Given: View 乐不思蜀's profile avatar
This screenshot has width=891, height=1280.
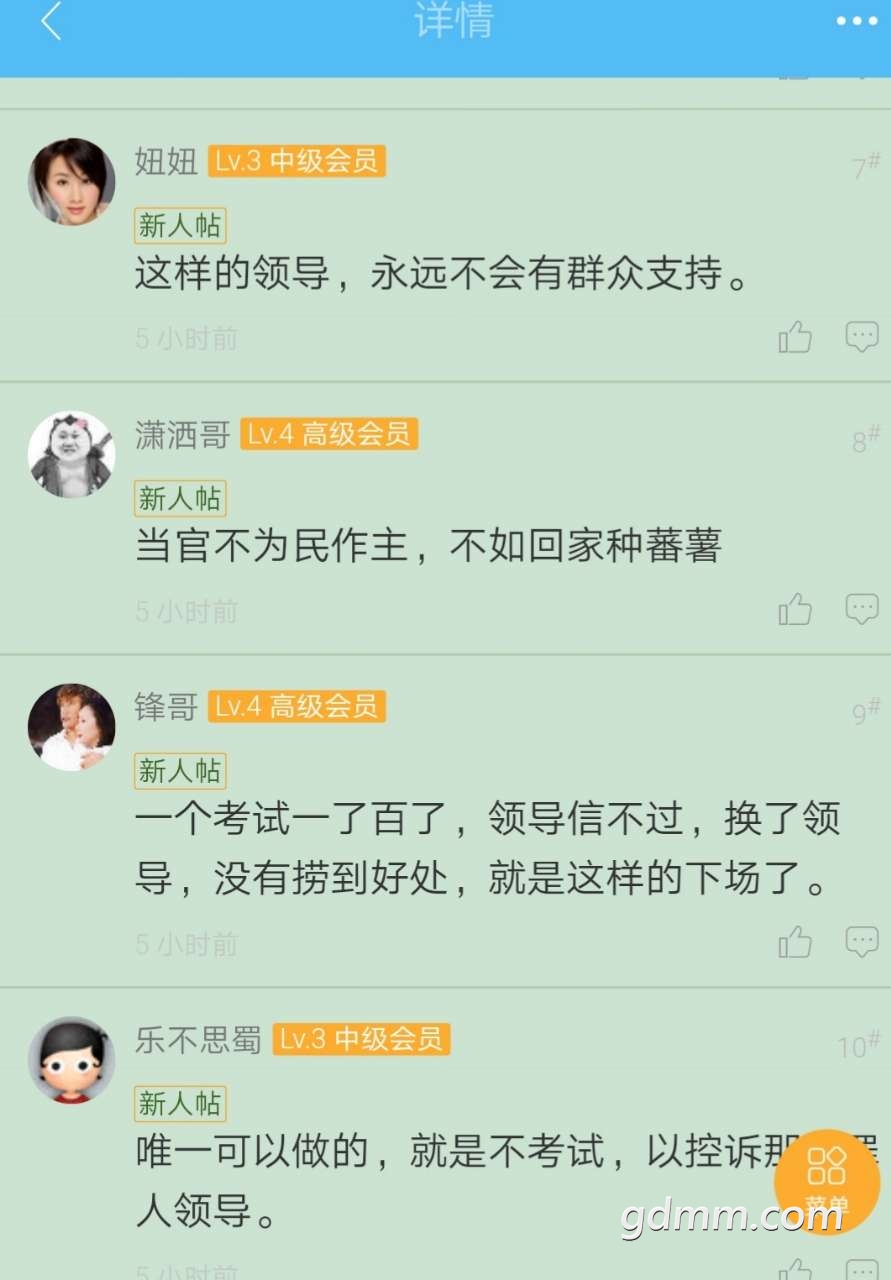Looking at the screenshot, I should click(71, 1060).
